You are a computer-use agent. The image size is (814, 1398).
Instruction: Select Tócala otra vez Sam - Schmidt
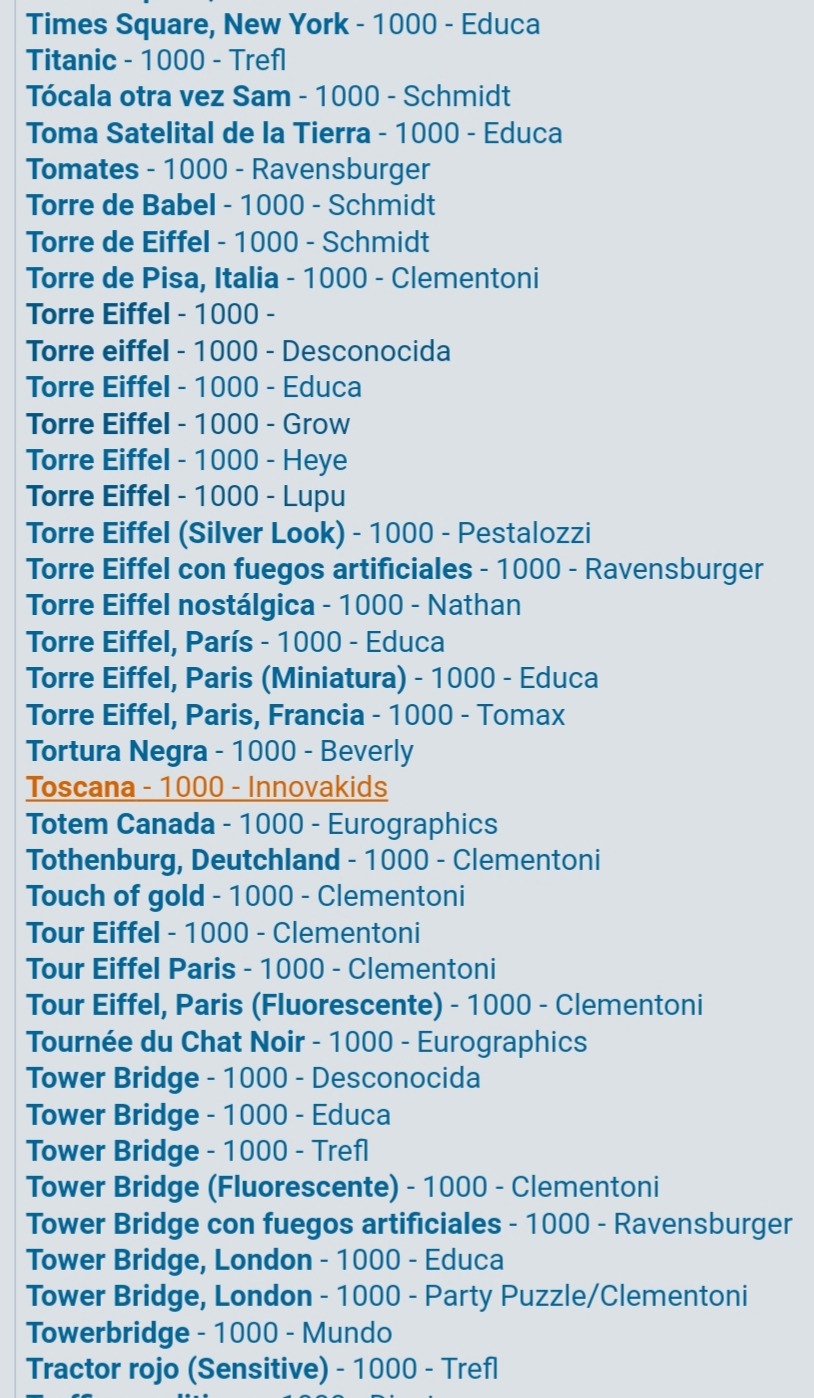click(x=269, y=96)
